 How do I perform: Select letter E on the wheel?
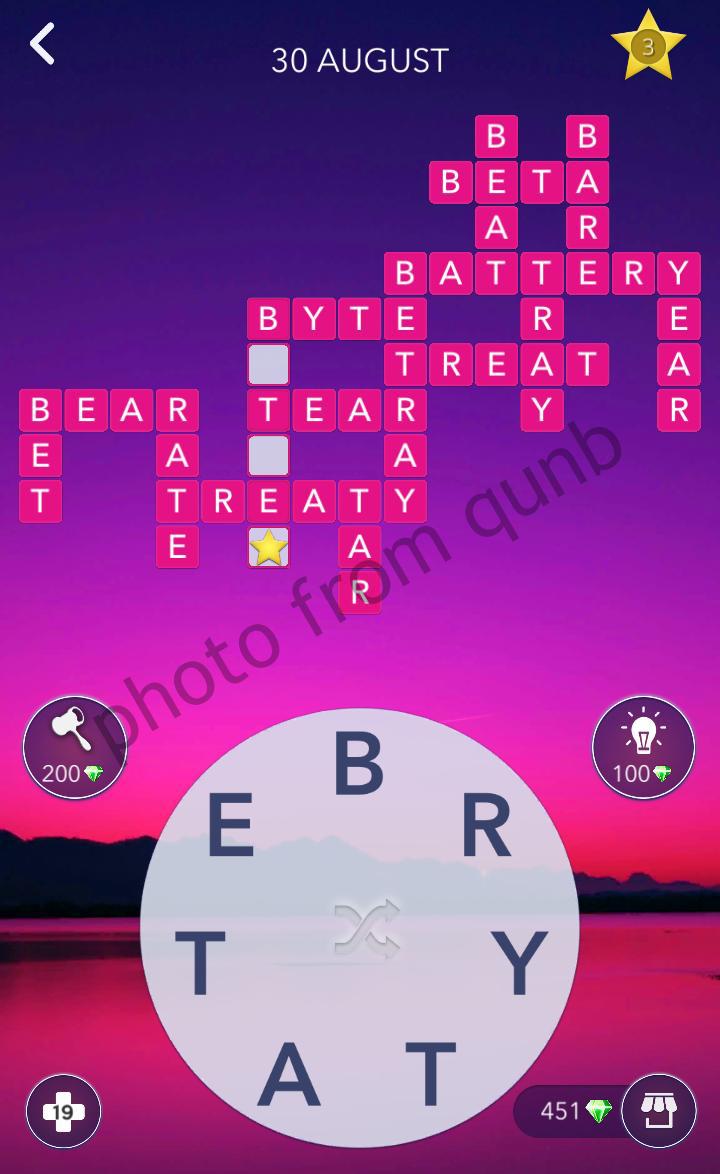(230, 829)
